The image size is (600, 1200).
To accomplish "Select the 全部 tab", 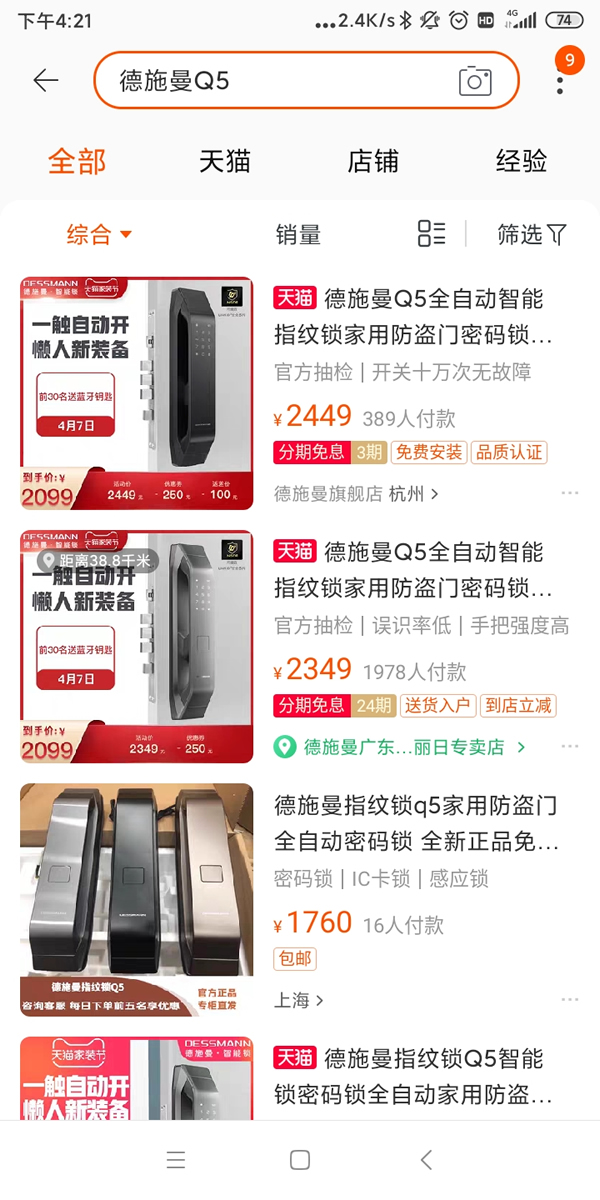I will (x=77, y=161).
